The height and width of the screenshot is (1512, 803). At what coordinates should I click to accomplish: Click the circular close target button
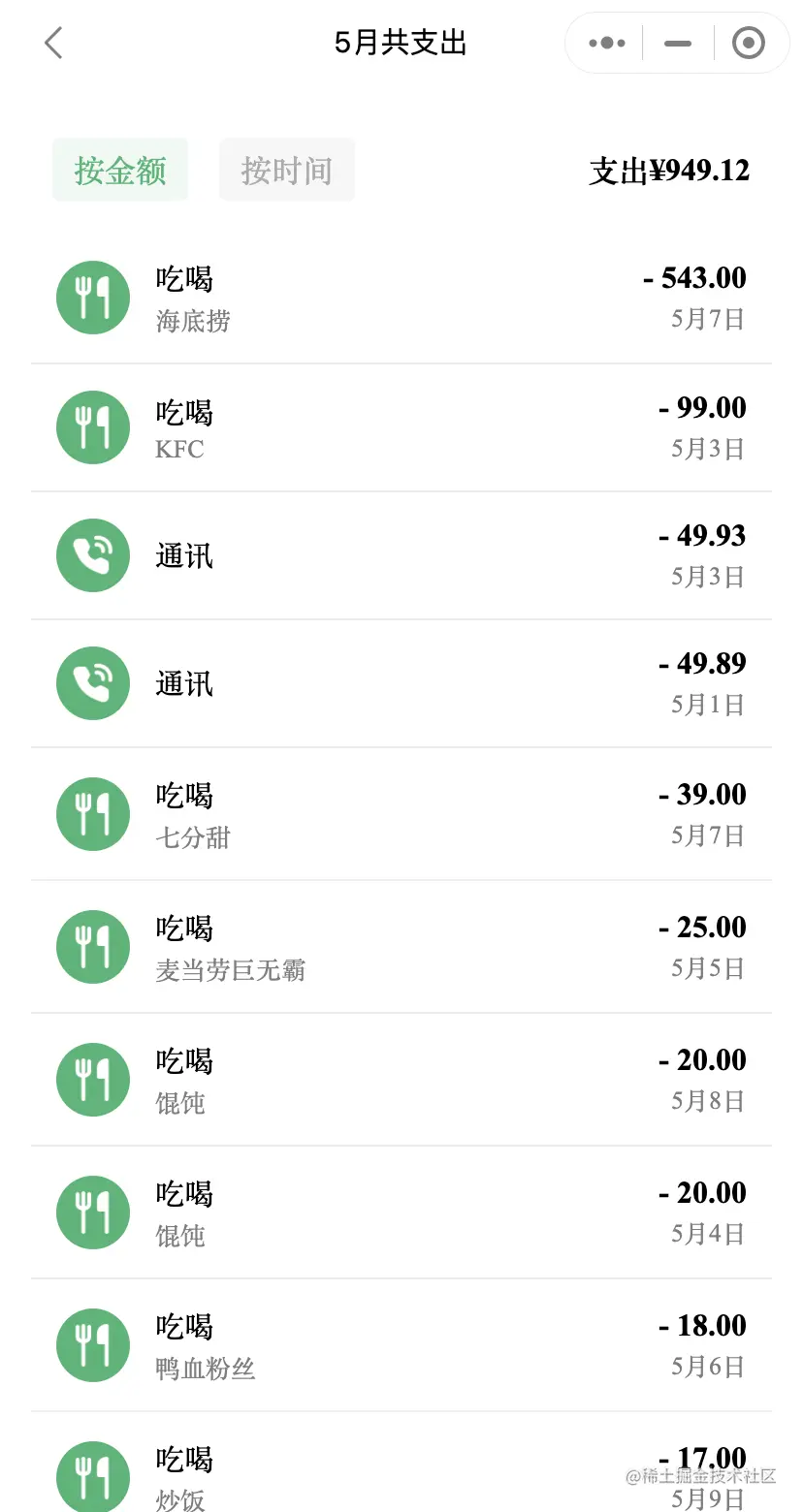coord(749,43)
